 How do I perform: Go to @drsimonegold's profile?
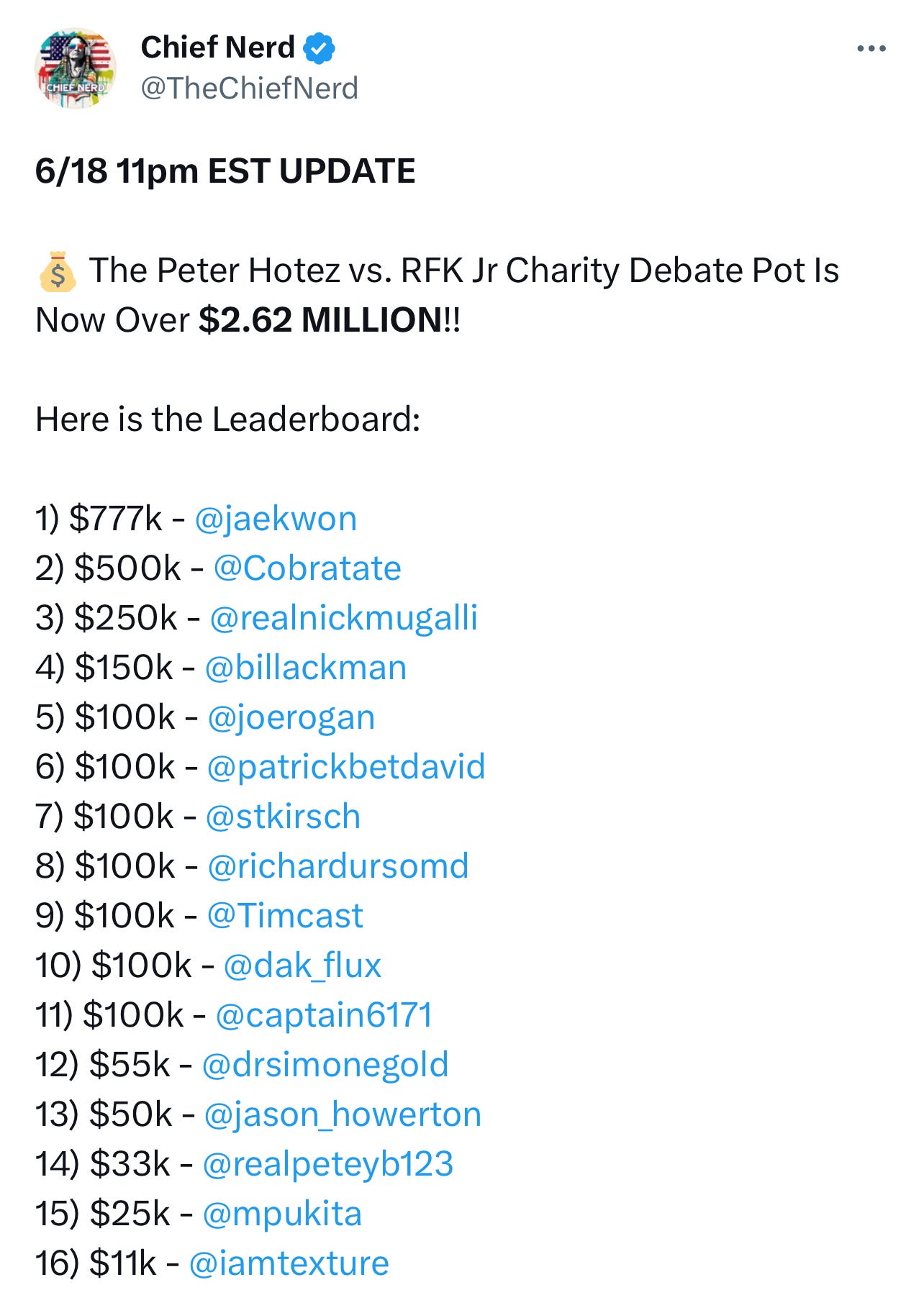pos(325,1065)
